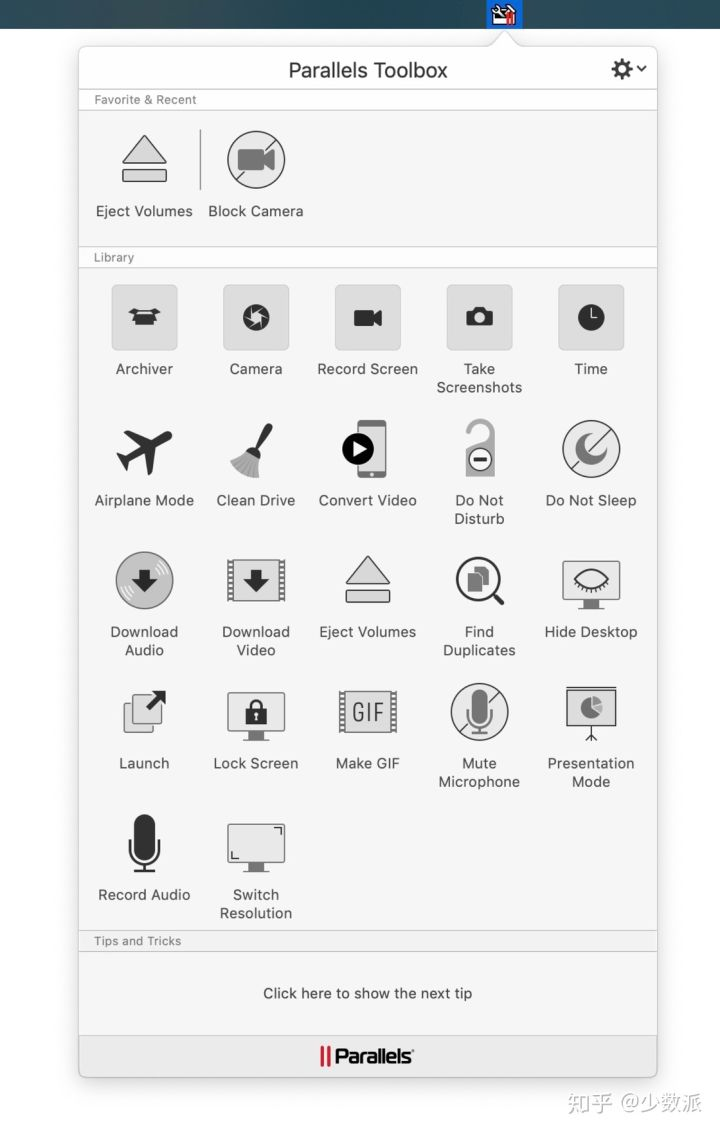Open the Time tools
The image size is (720, 1133).
591,318
